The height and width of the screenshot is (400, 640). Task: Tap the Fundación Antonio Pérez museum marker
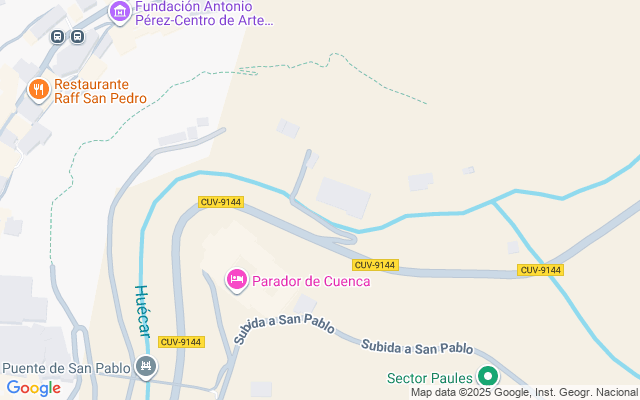click(x=120, y=11)
